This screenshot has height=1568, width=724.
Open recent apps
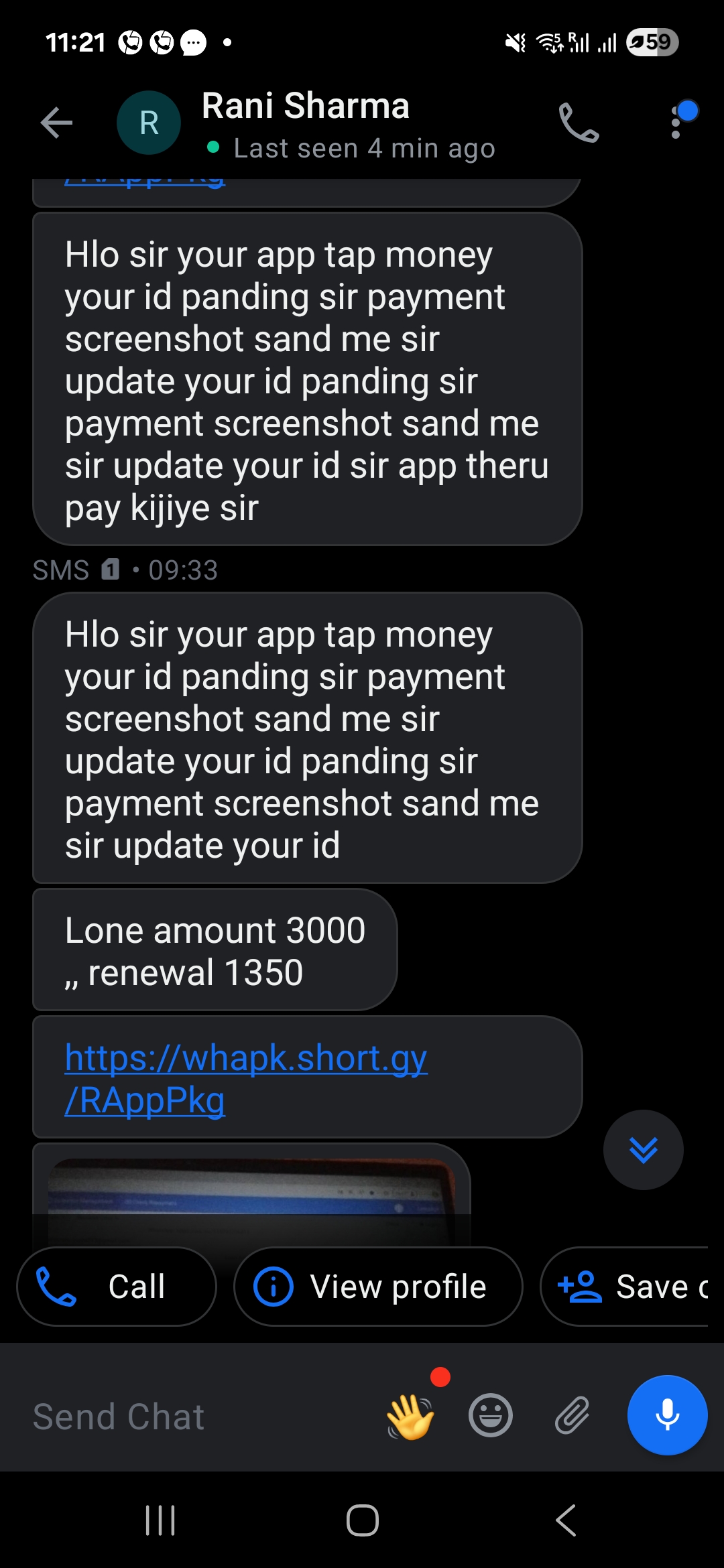tap(160, 1520)
